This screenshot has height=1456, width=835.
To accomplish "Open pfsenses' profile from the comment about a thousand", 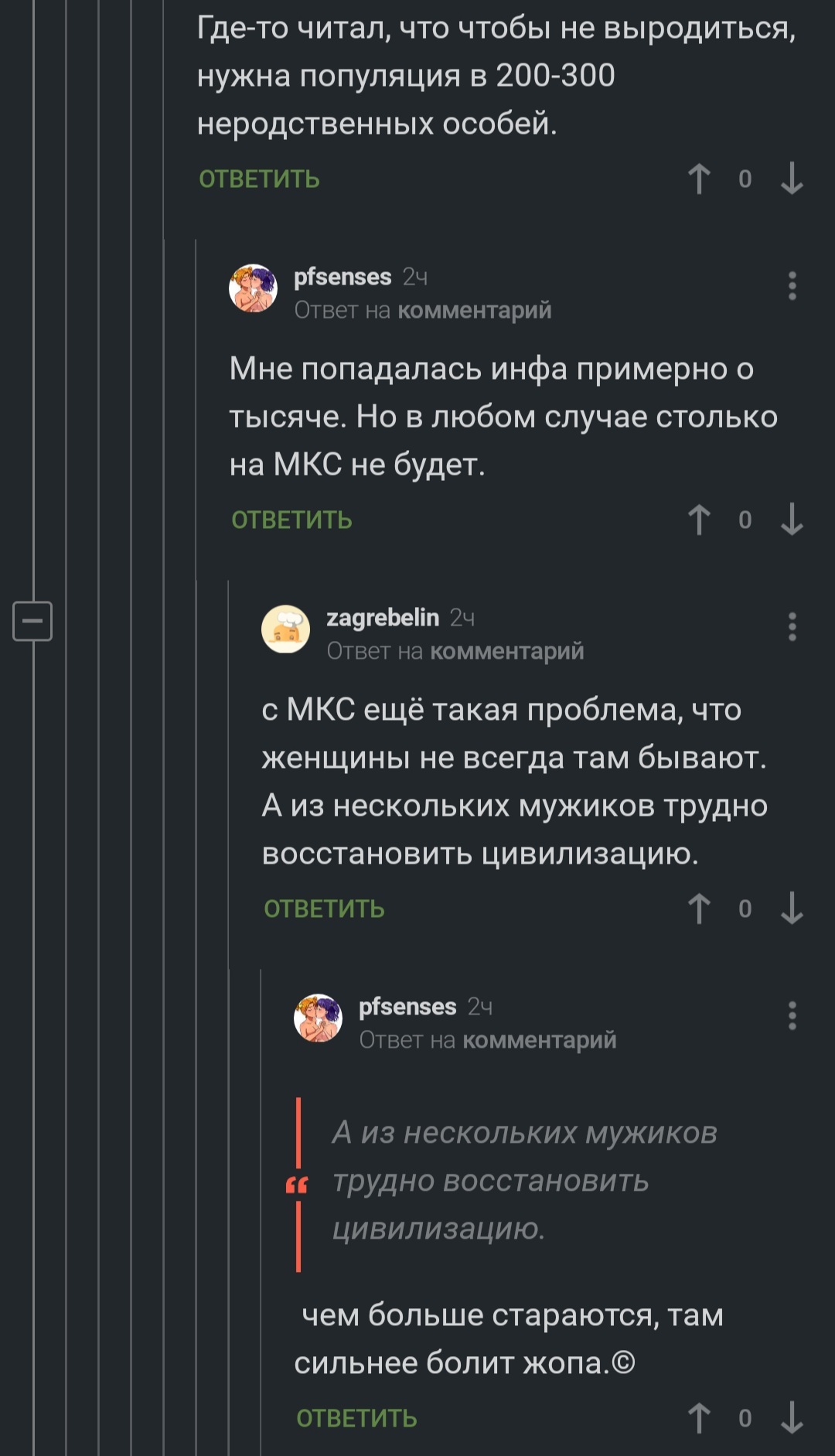I will click(343, 277).
